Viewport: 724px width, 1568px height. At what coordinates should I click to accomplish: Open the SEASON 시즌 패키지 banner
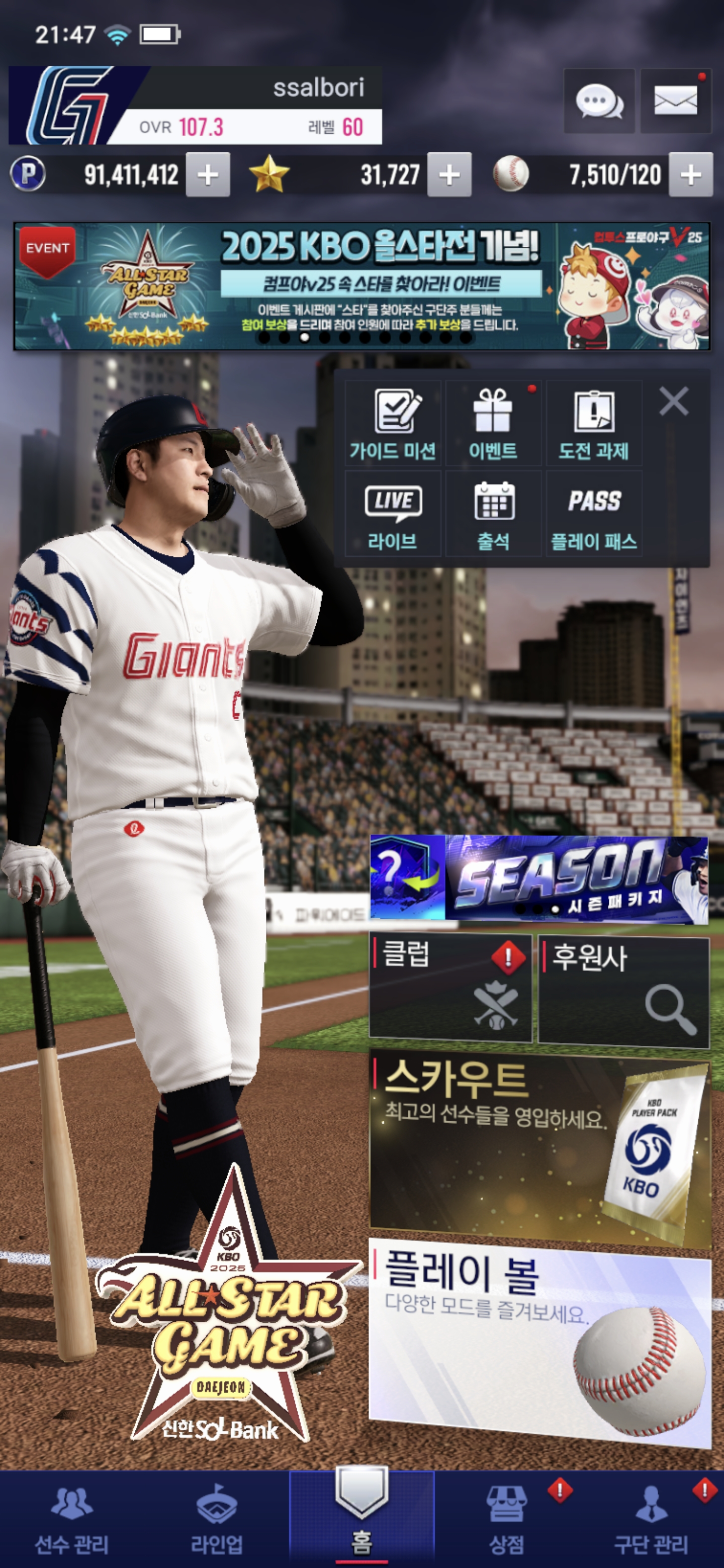click(539, 878)
